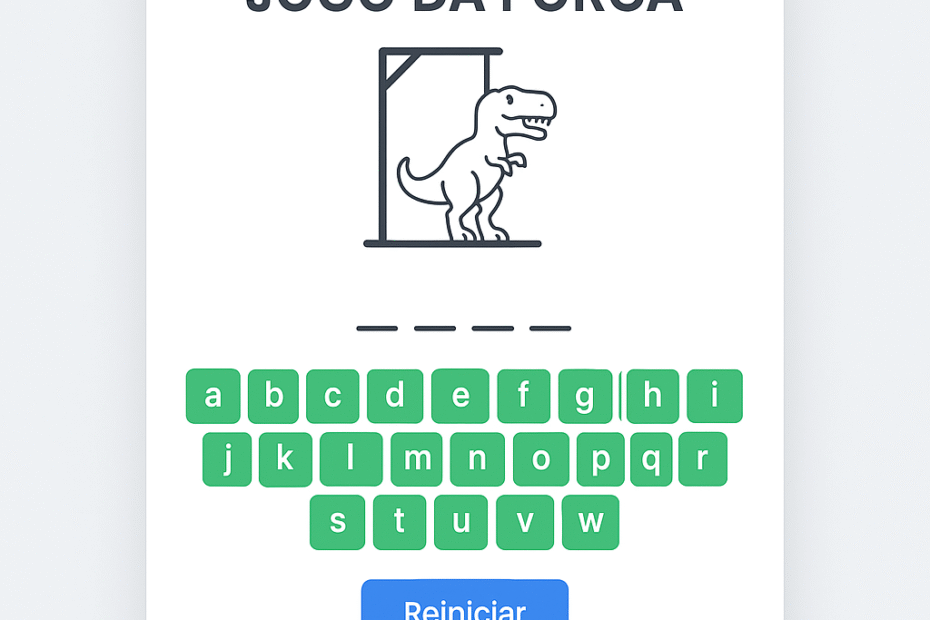Select letter i on the keyboard
Viewport: 930px width, 620px height.
click(x=714, y=396)
